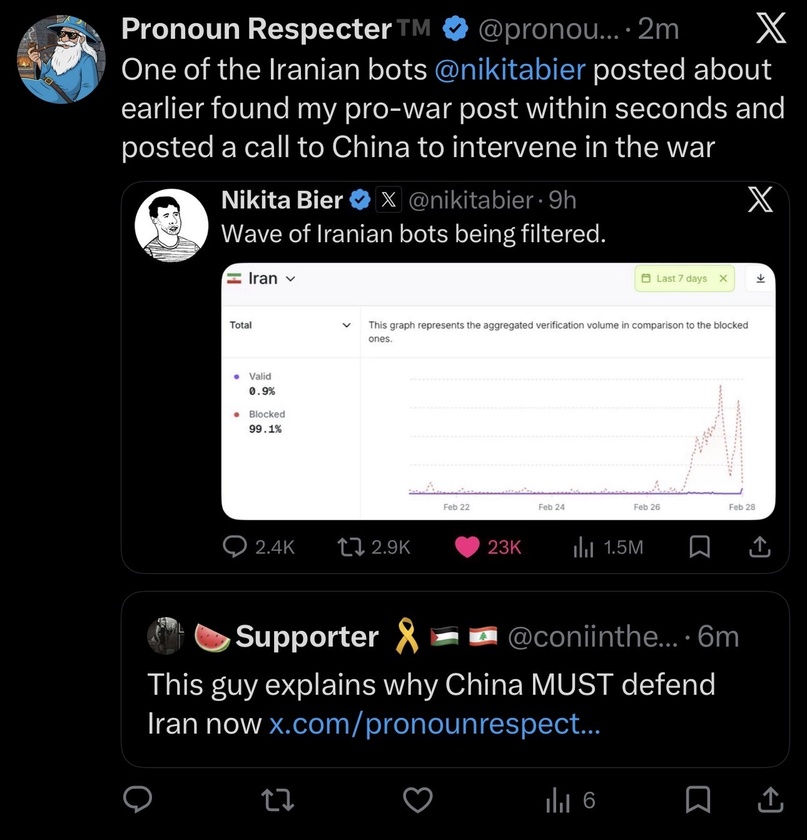Screen dimensions: 807x840
Task: Reply to the post with 2.4K comments
Action: (x=259, y=546)
